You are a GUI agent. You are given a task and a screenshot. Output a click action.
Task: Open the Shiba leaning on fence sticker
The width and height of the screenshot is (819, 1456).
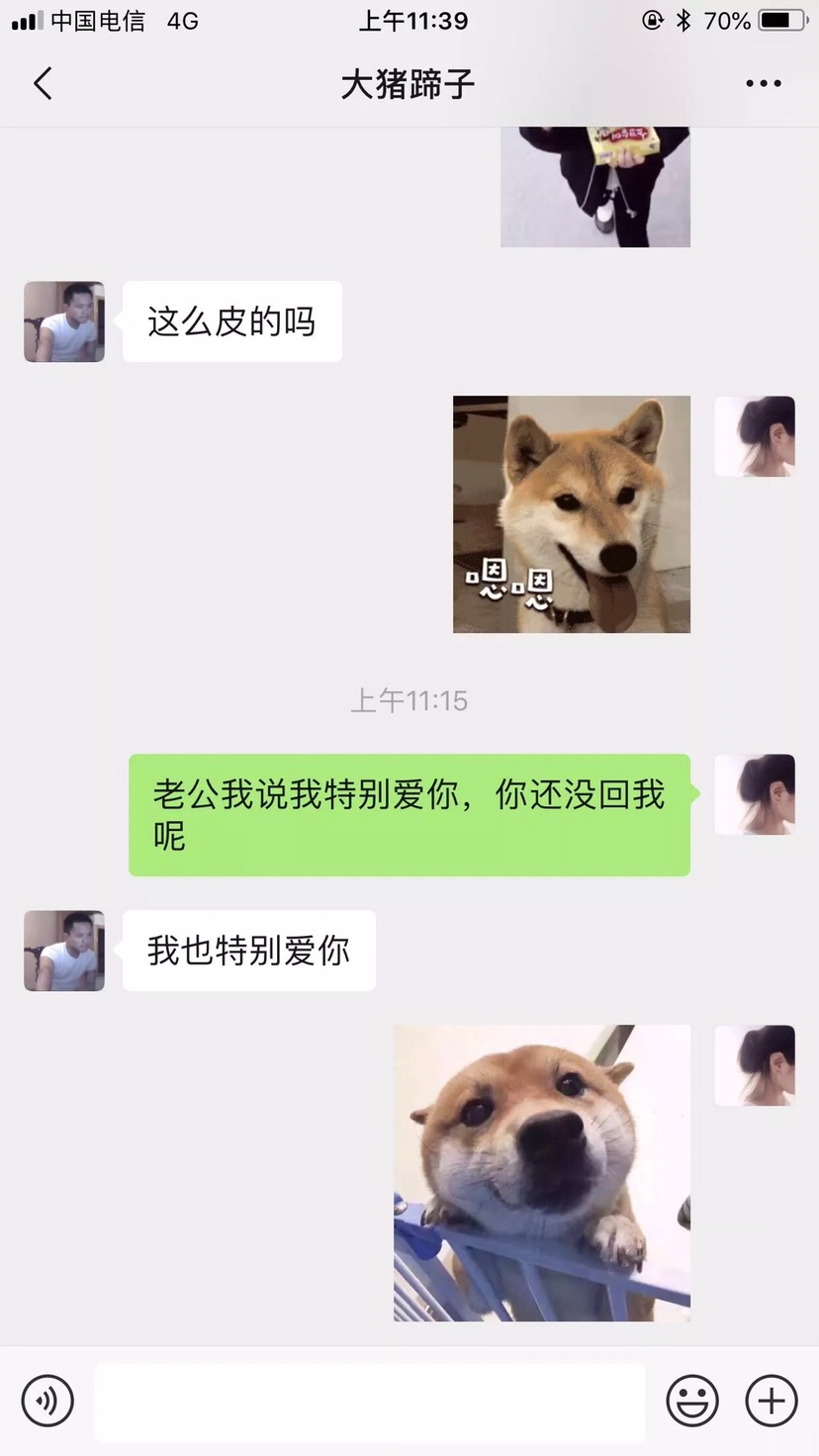pos(542,1173)
